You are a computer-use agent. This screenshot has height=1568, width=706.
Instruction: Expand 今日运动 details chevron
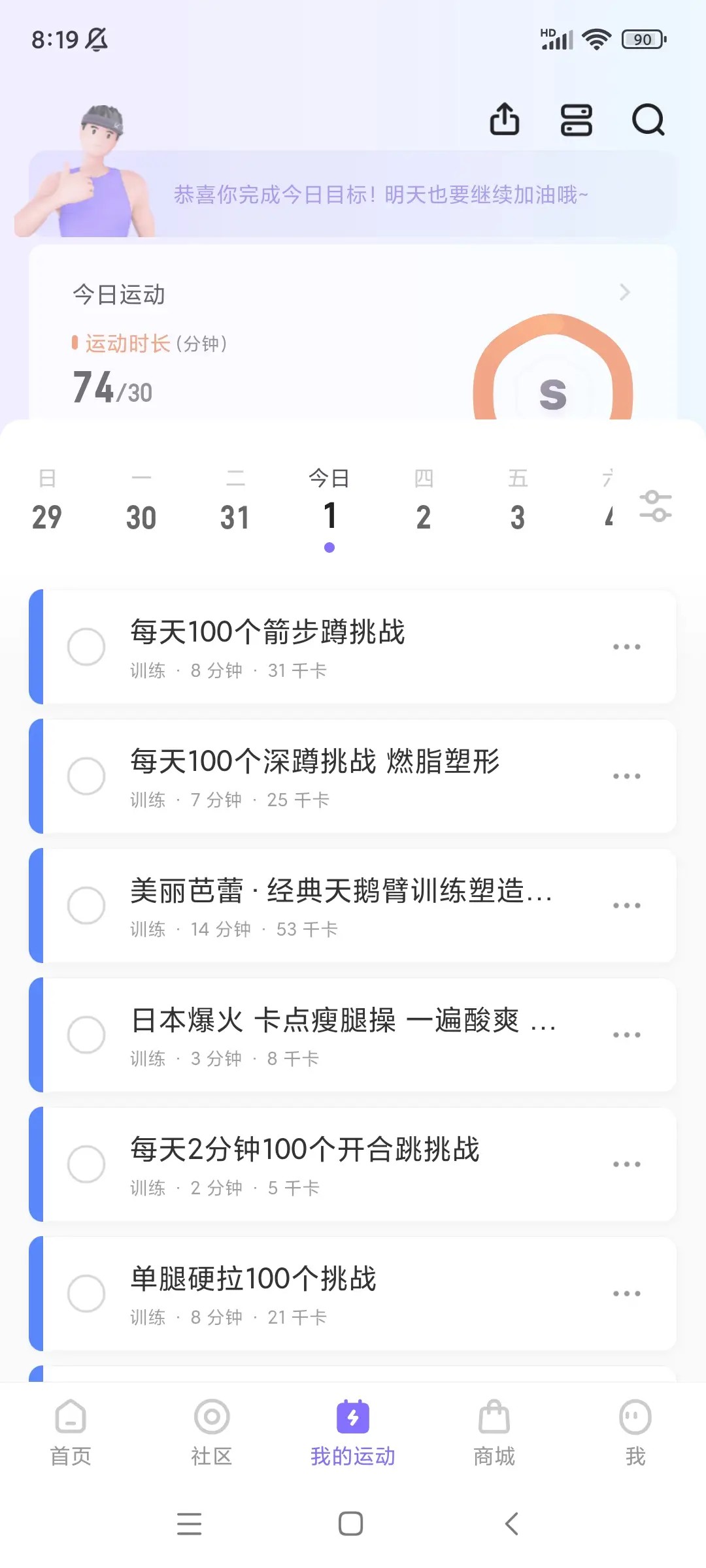pos(624,292)
